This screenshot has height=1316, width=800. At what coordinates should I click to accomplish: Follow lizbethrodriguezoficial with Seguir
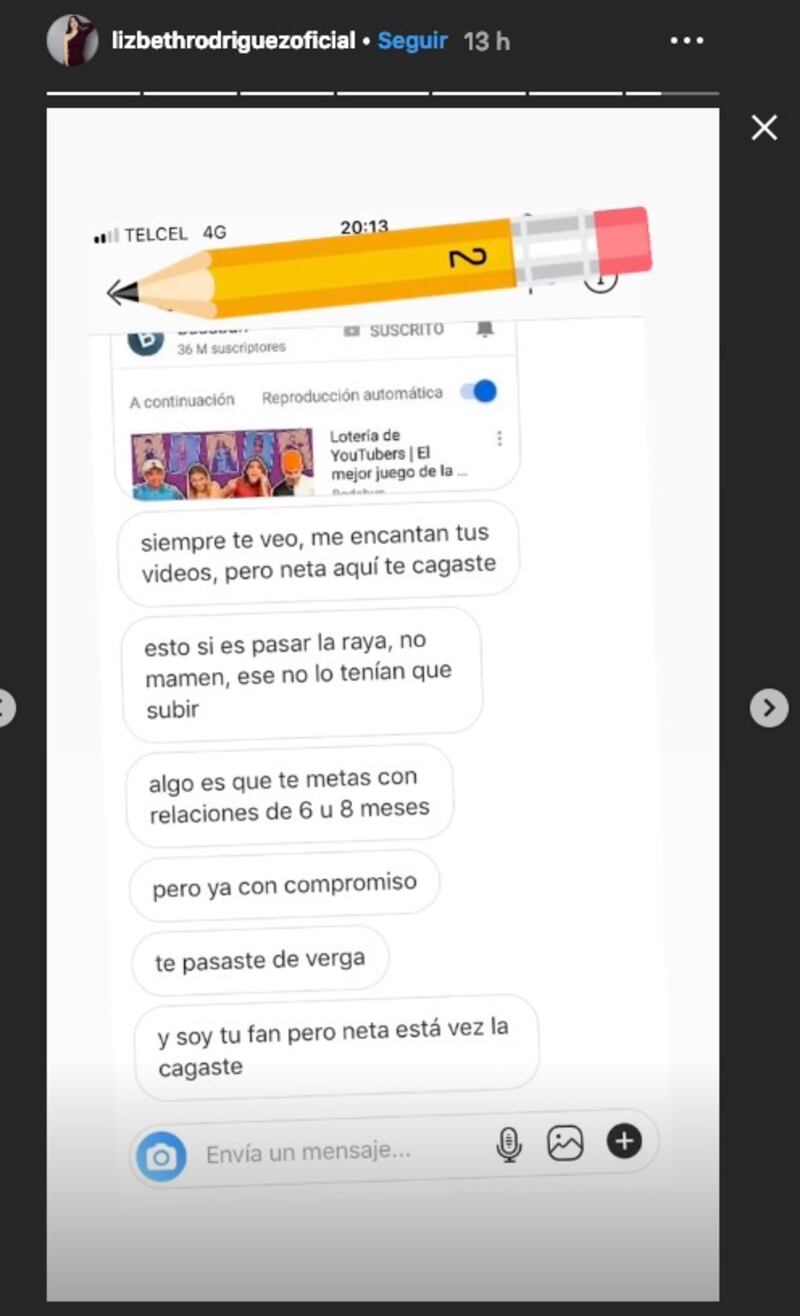(x=413, y=41)
